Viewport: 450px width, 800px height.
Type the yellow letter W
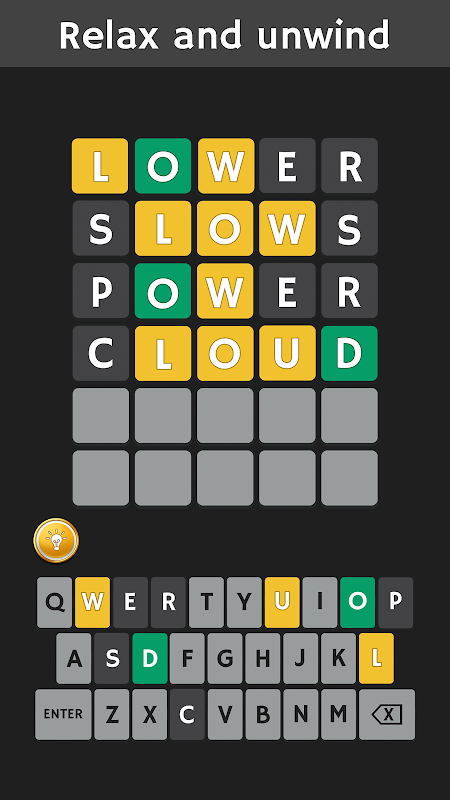[92, 603]
